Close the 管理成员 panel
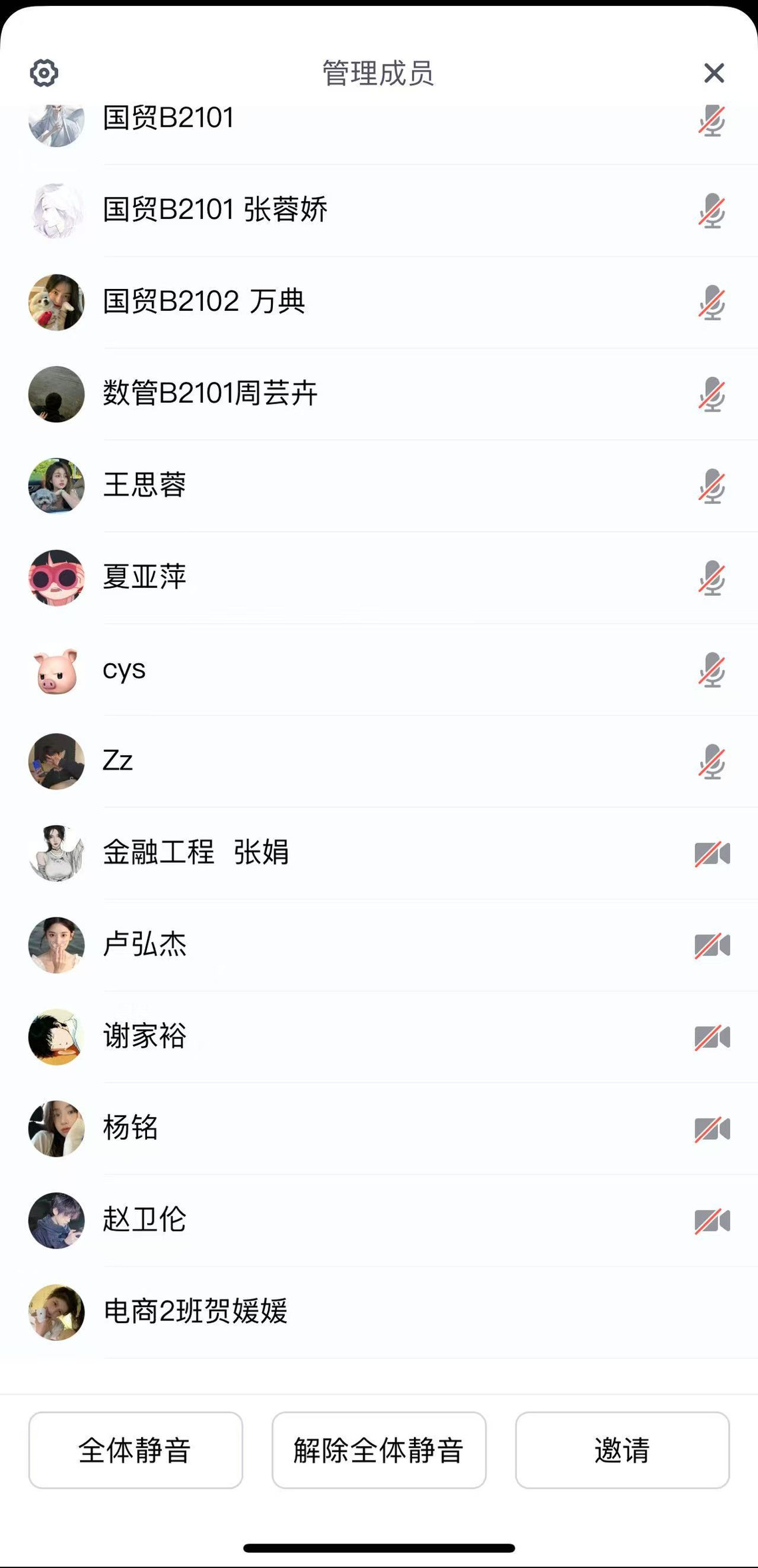Image resolution: width=758 pixels, height=1568 pixels. (713, 73)
